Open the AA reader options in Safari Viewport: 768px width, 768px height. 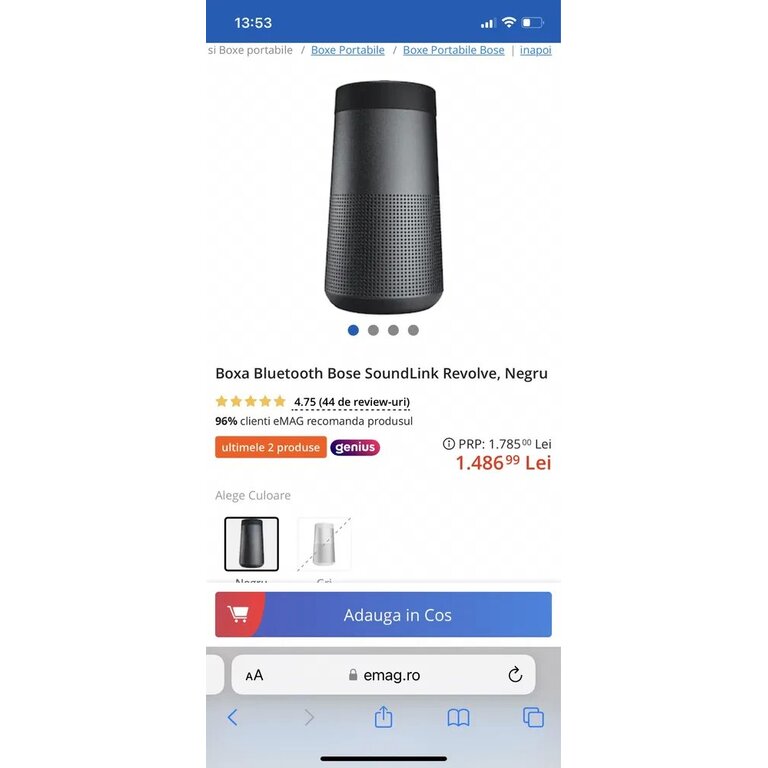[254, 675]
